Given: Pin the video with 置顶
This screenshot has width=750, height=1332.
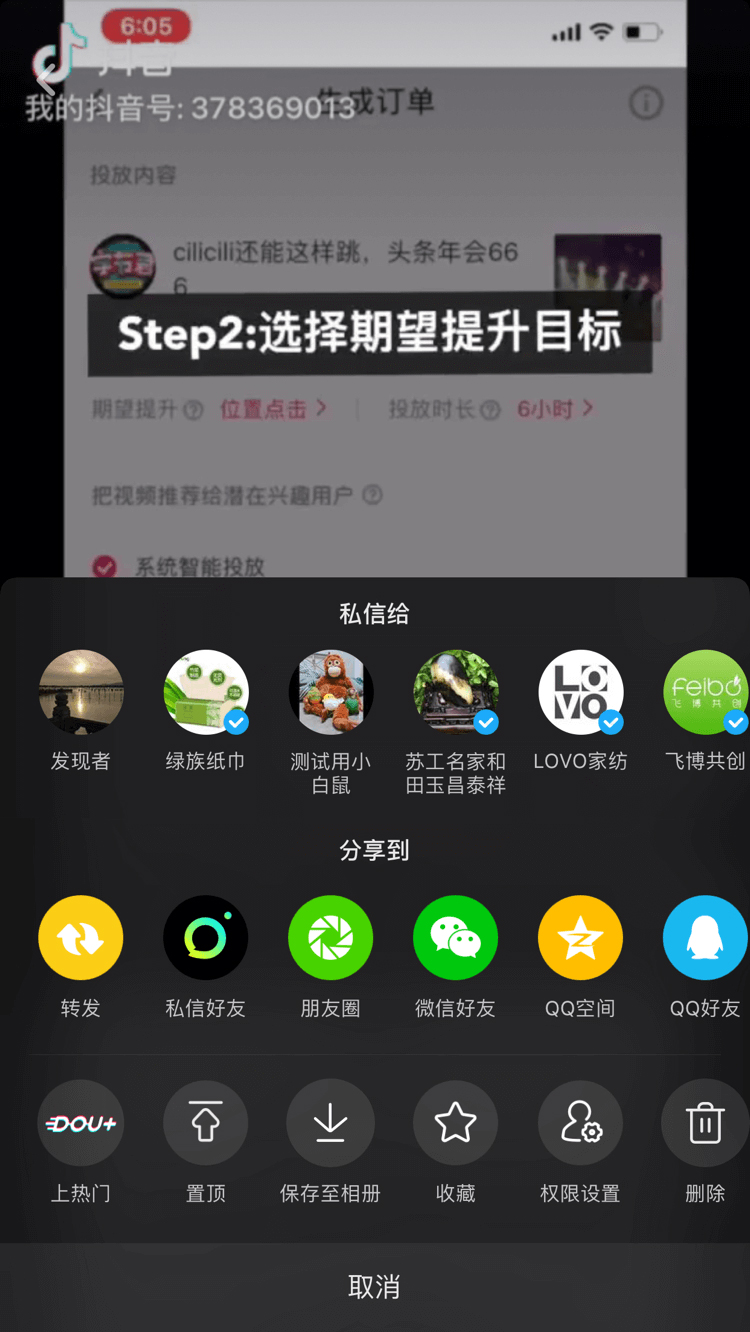Looking at the screenshot, I should click(206, 1124).
